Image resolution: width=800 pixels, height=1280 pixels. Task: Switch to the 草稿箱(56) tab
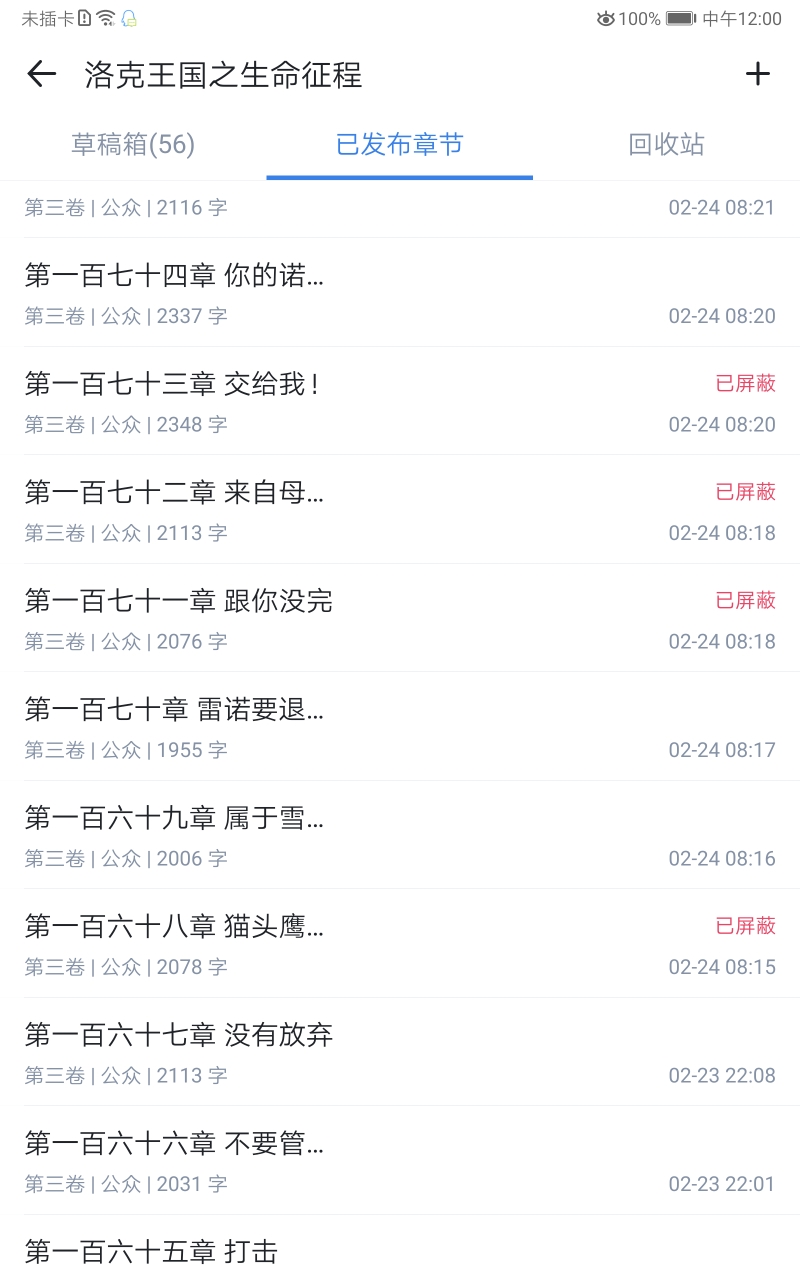pos(133,145)
